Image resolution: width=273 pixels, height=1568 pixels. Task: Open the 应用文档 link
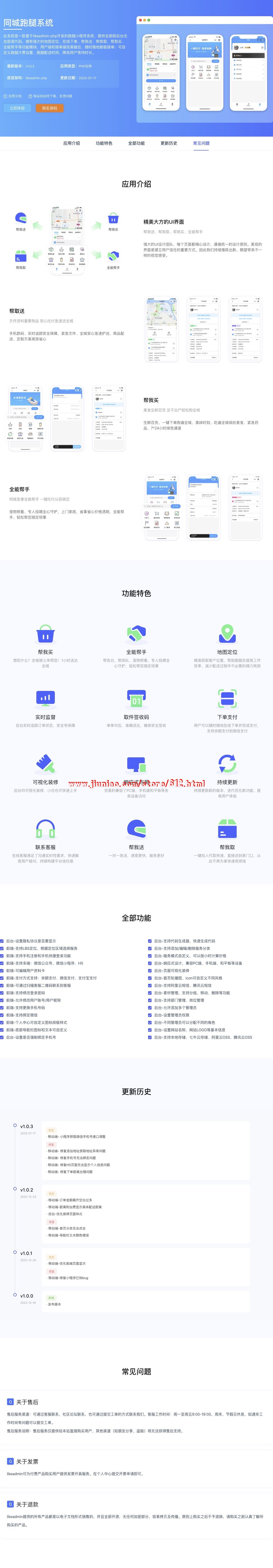pyautogui.click(x=13, y=96)
